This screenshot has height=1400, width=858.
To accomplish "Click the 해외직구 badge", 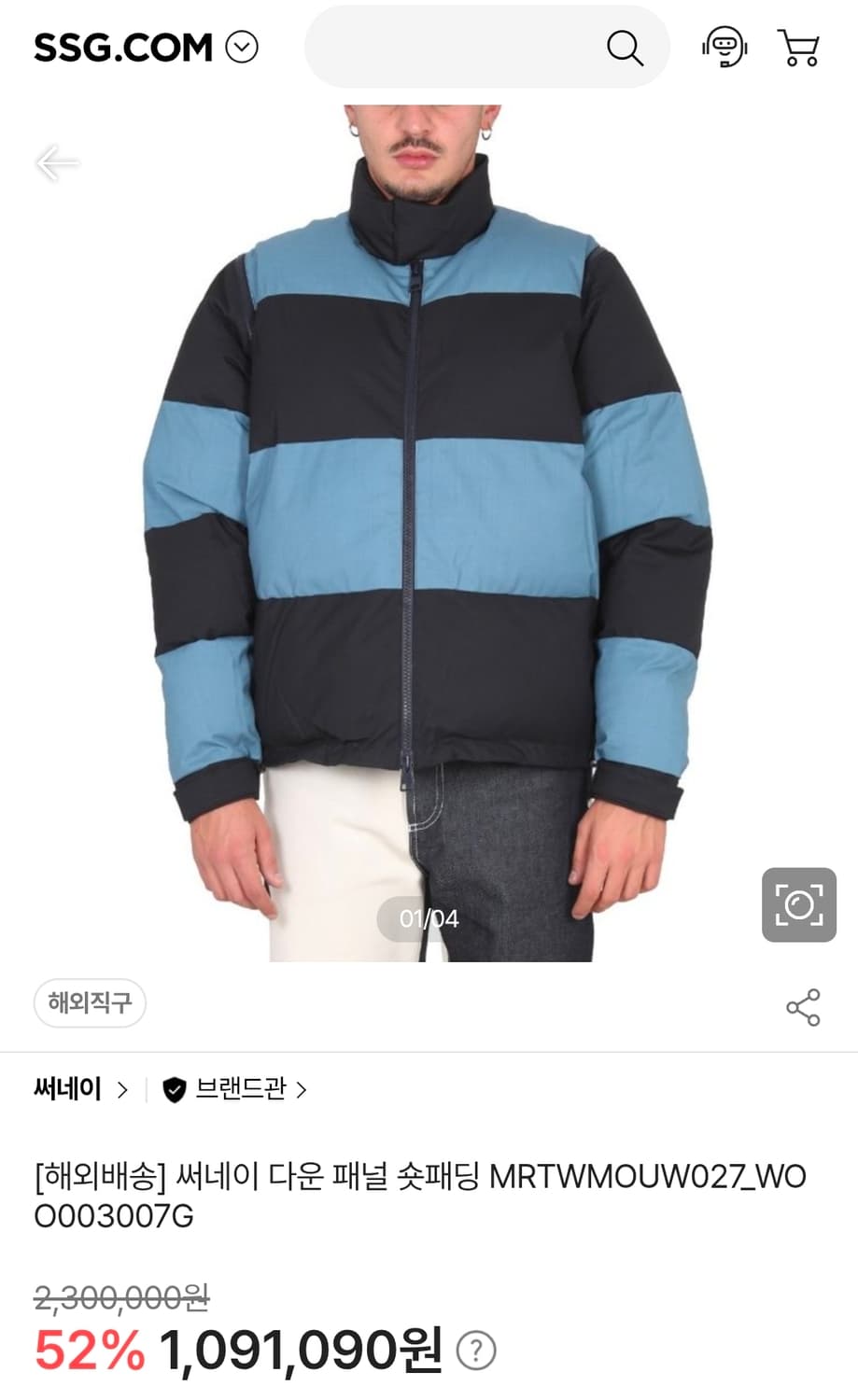I will click(x=90, y=1002).
